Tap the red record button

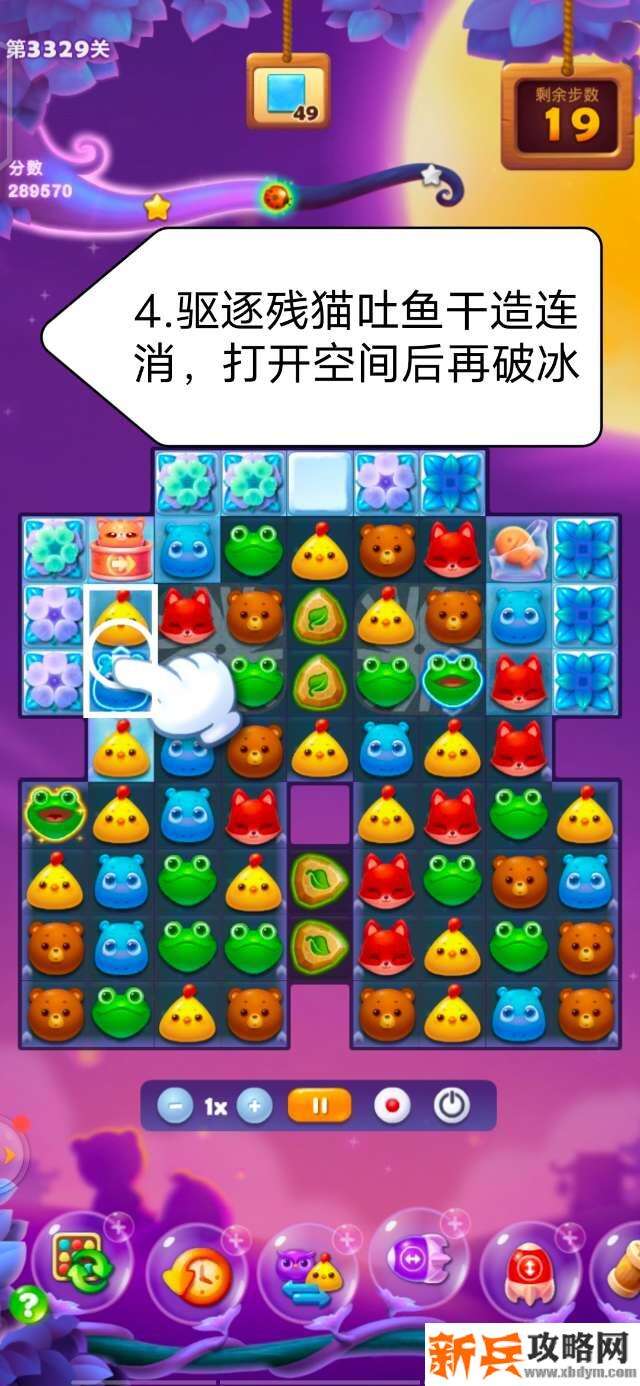pyautogui.click(x=392, y=1107)
